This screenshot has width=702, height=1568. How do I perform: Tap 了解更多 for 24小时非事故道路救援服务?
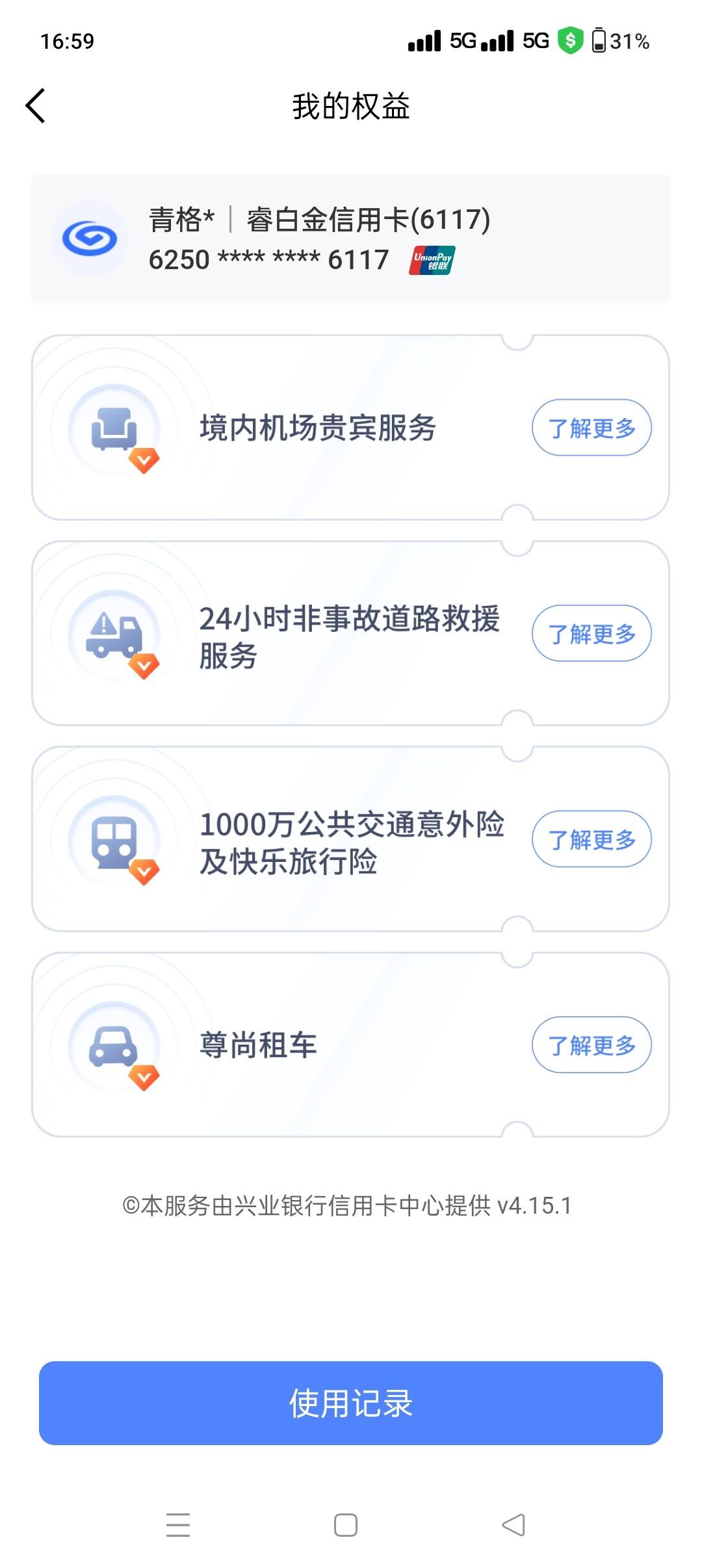point(591,633)
